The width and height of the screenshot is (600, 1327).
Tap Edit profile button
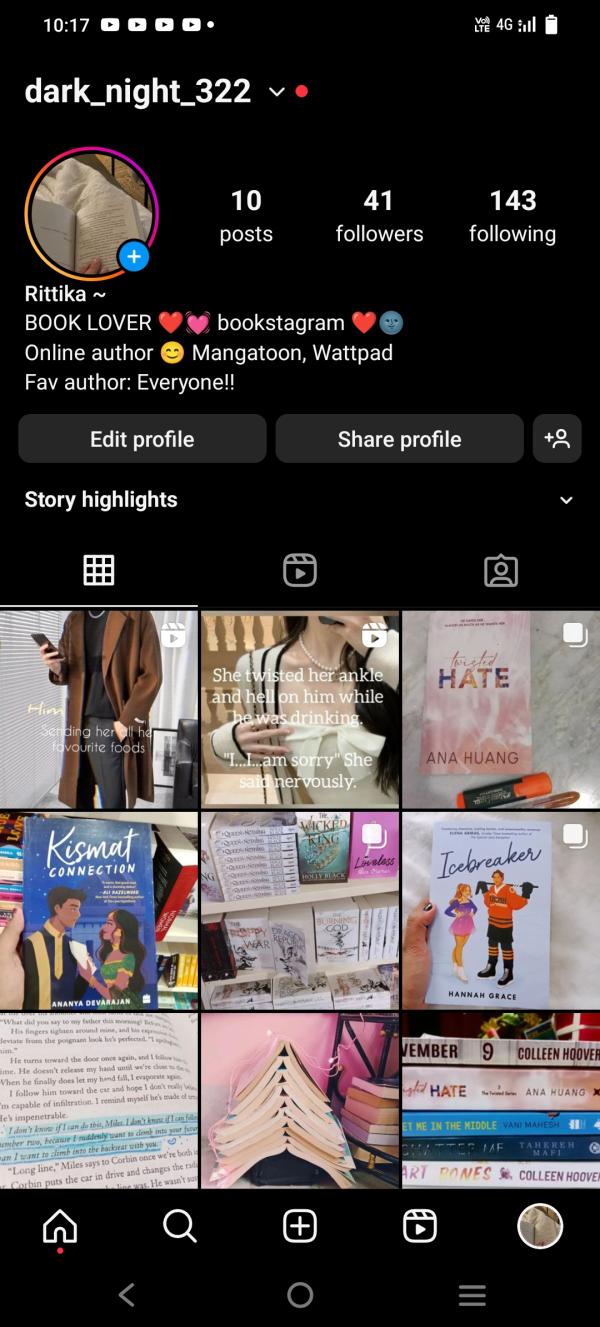click(142, 439)
